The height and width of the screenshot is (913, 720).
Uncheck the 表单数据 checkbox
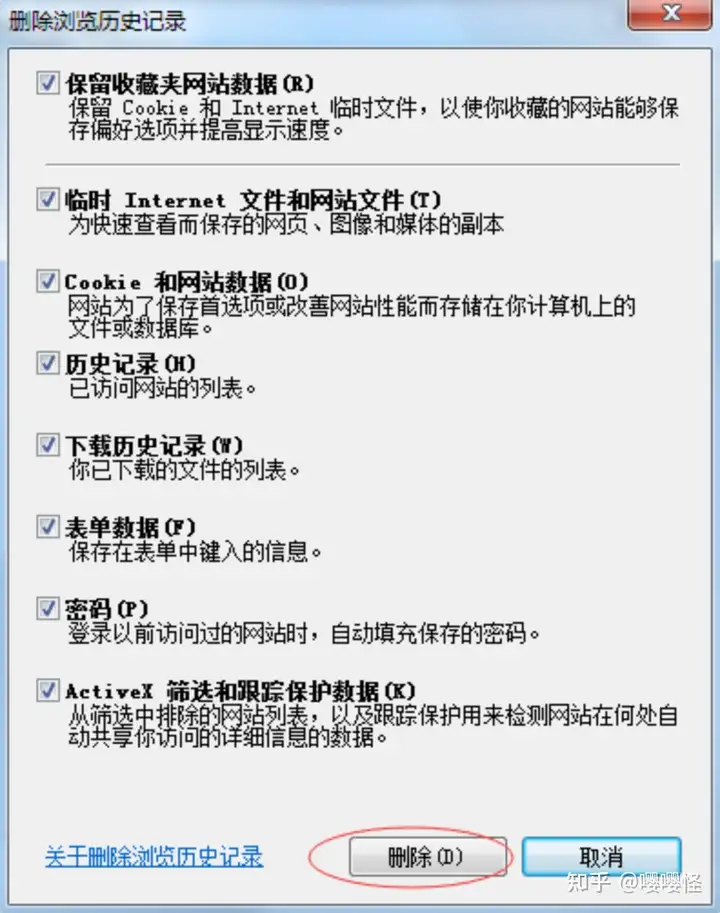click(48, 526)
